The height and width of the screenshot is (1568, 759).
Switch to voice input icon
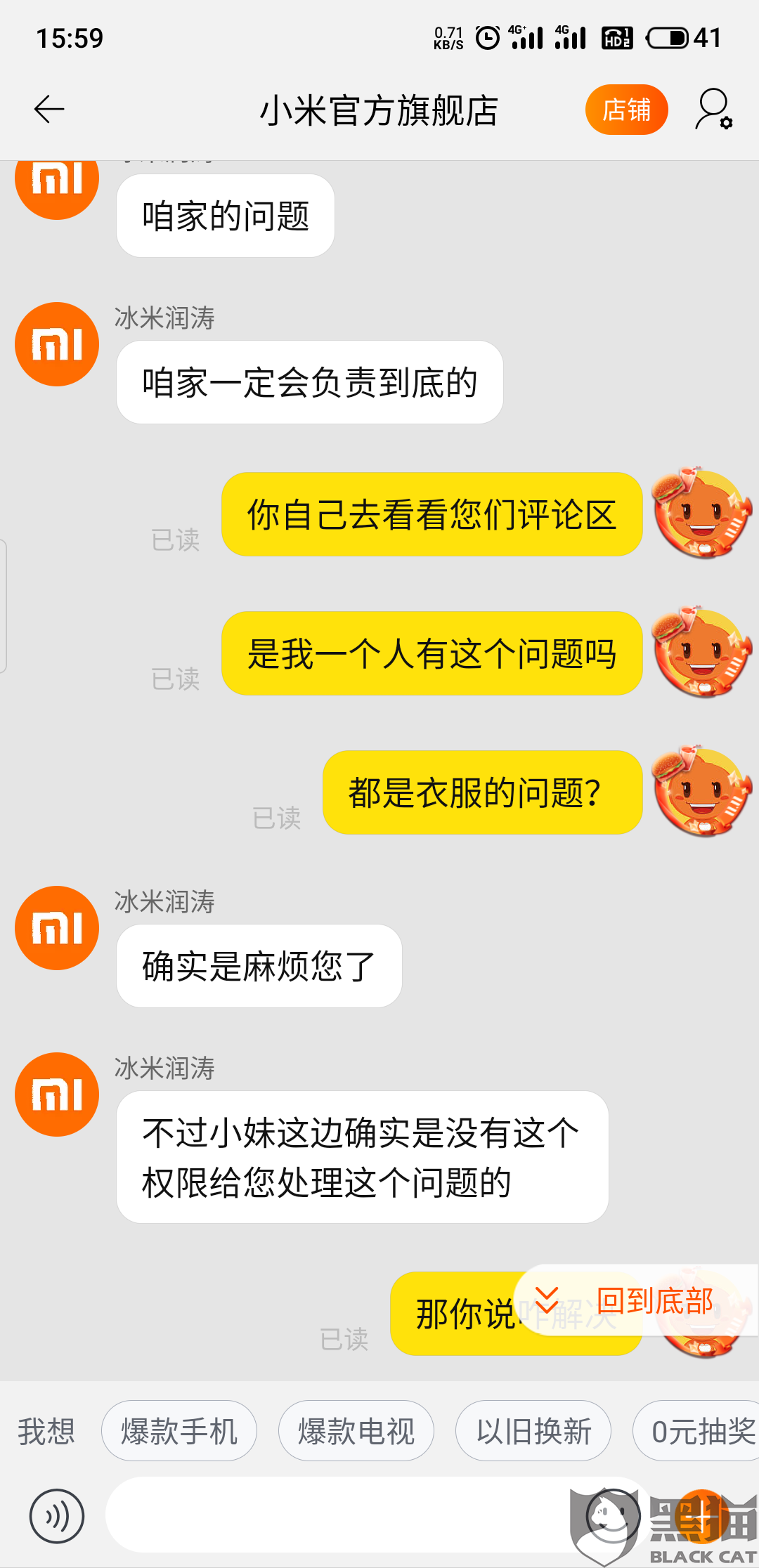(x=57, y=1516)
